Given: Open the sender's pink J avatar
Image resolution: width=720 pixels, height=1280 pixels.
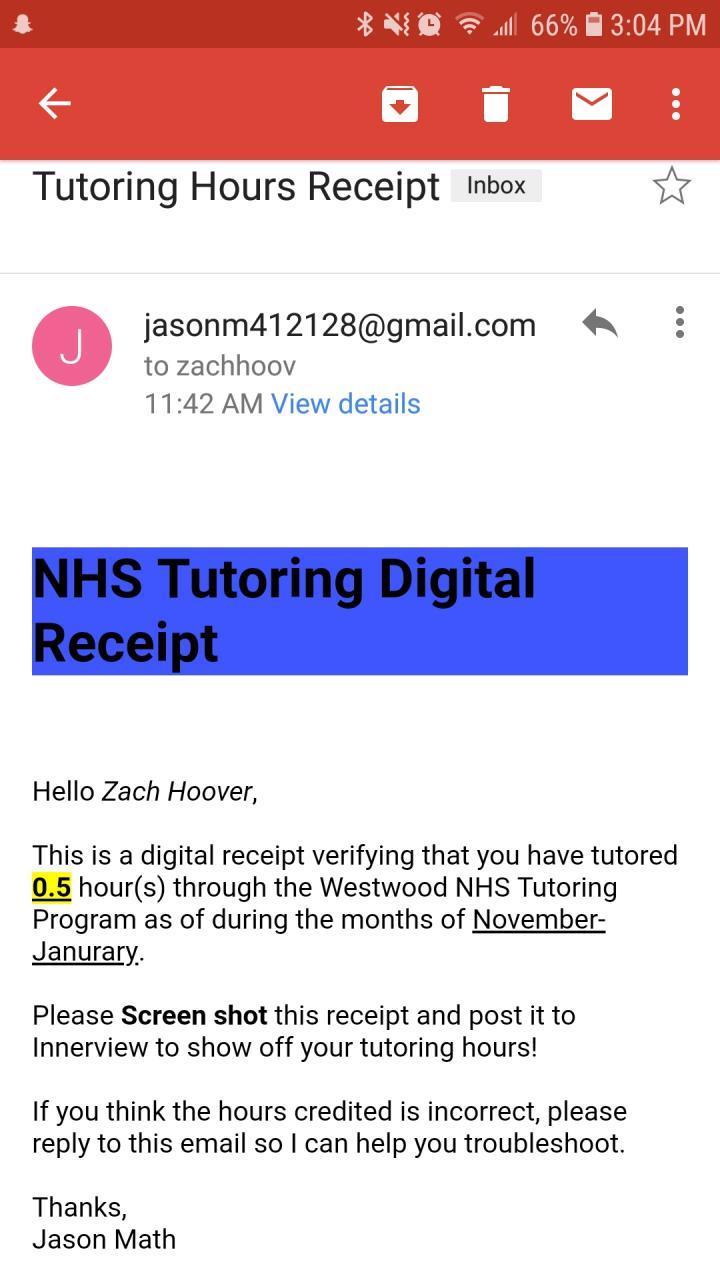Looking at the screenshot, I should pos(72,346).
